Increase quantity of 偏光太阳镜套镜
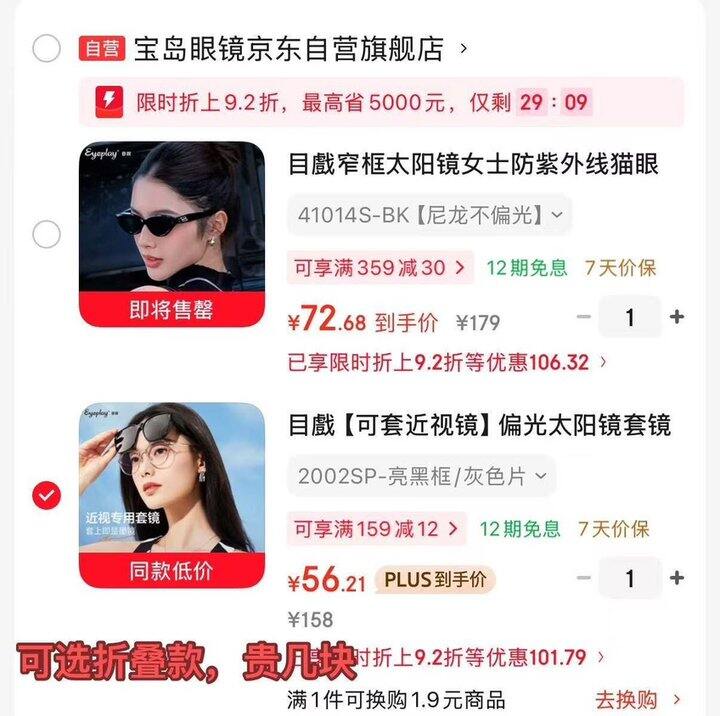720x716 pixels. click(x=677, y=578)
